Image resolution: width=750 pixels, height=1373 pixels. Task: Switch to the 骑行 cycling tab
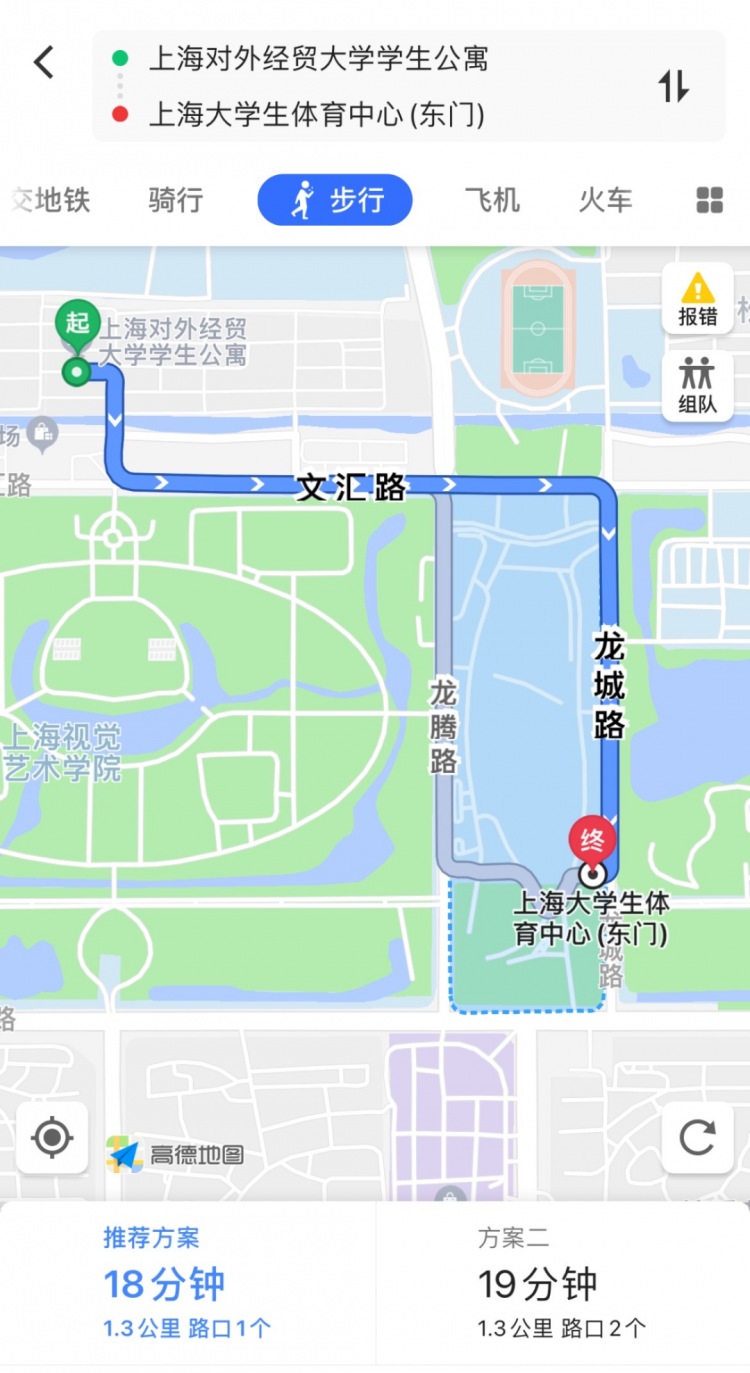[x=176, y=200]
